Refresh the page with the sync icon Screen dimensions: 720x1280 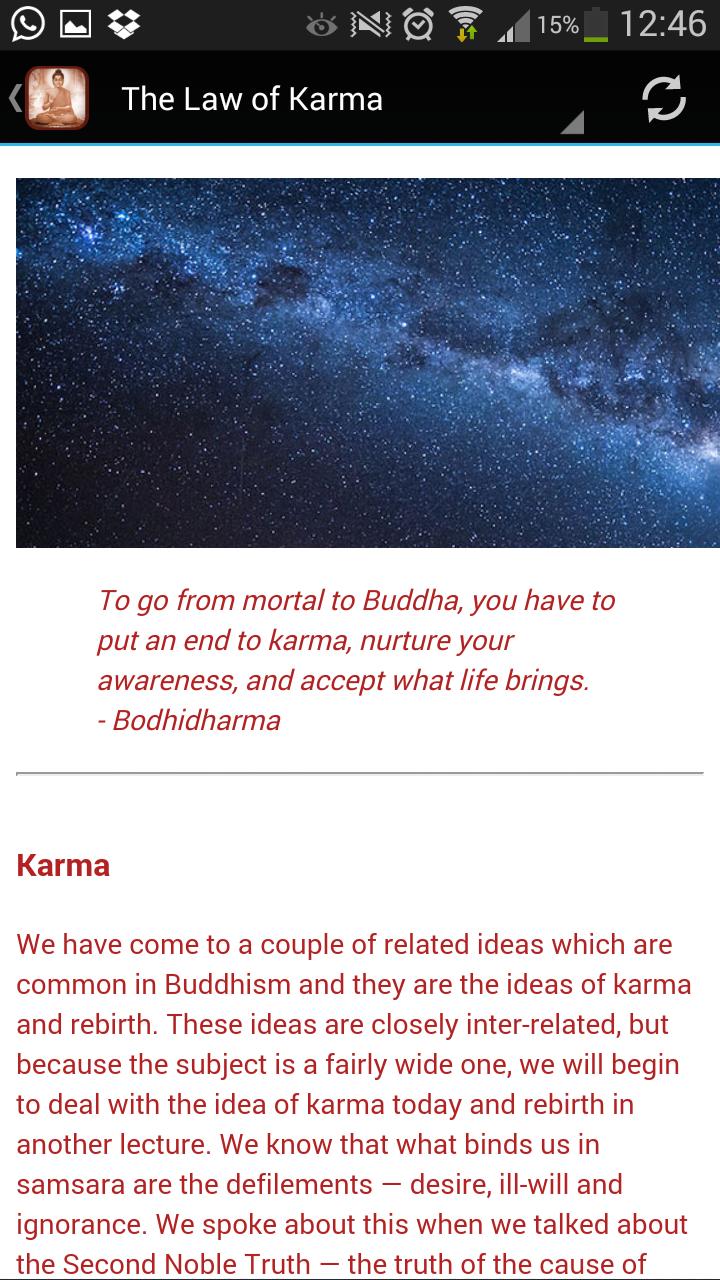(x=664, y=99)
